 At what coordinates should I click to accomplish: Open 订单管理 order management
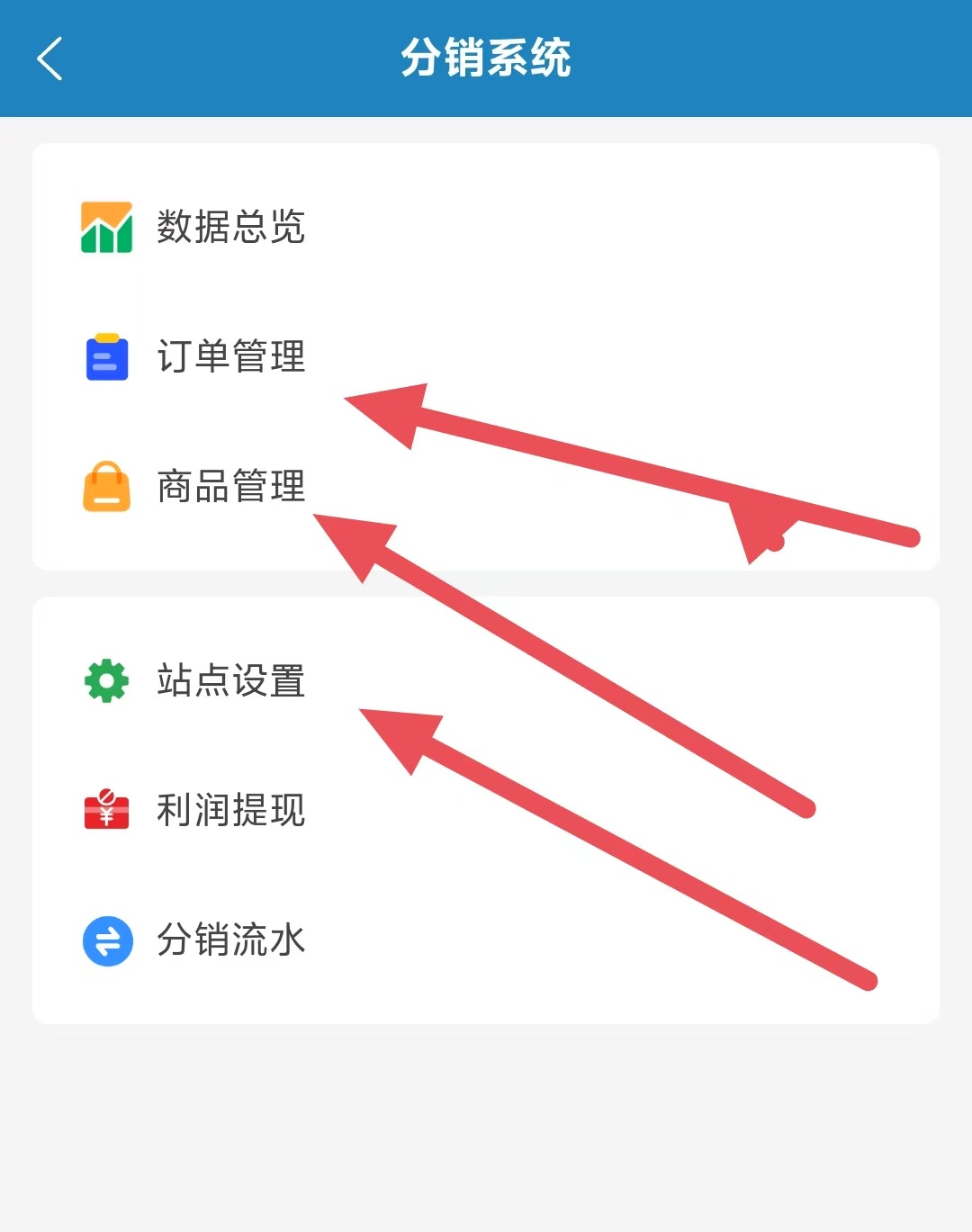(230, 356)
